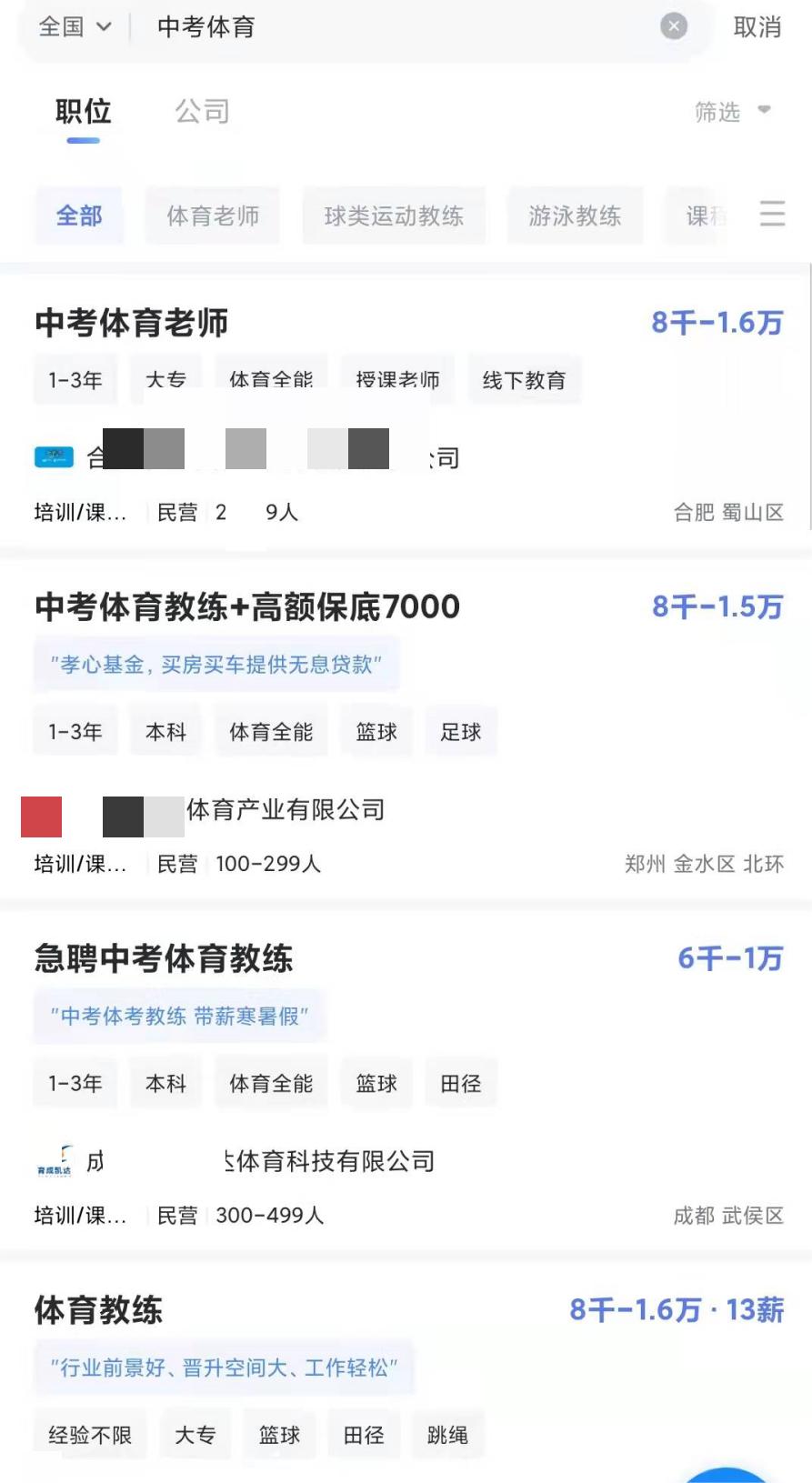Open the 中考体育老师 job listing
This screenshot has height=1483, width=812.
pyautogui.click(x=133, y=322)
